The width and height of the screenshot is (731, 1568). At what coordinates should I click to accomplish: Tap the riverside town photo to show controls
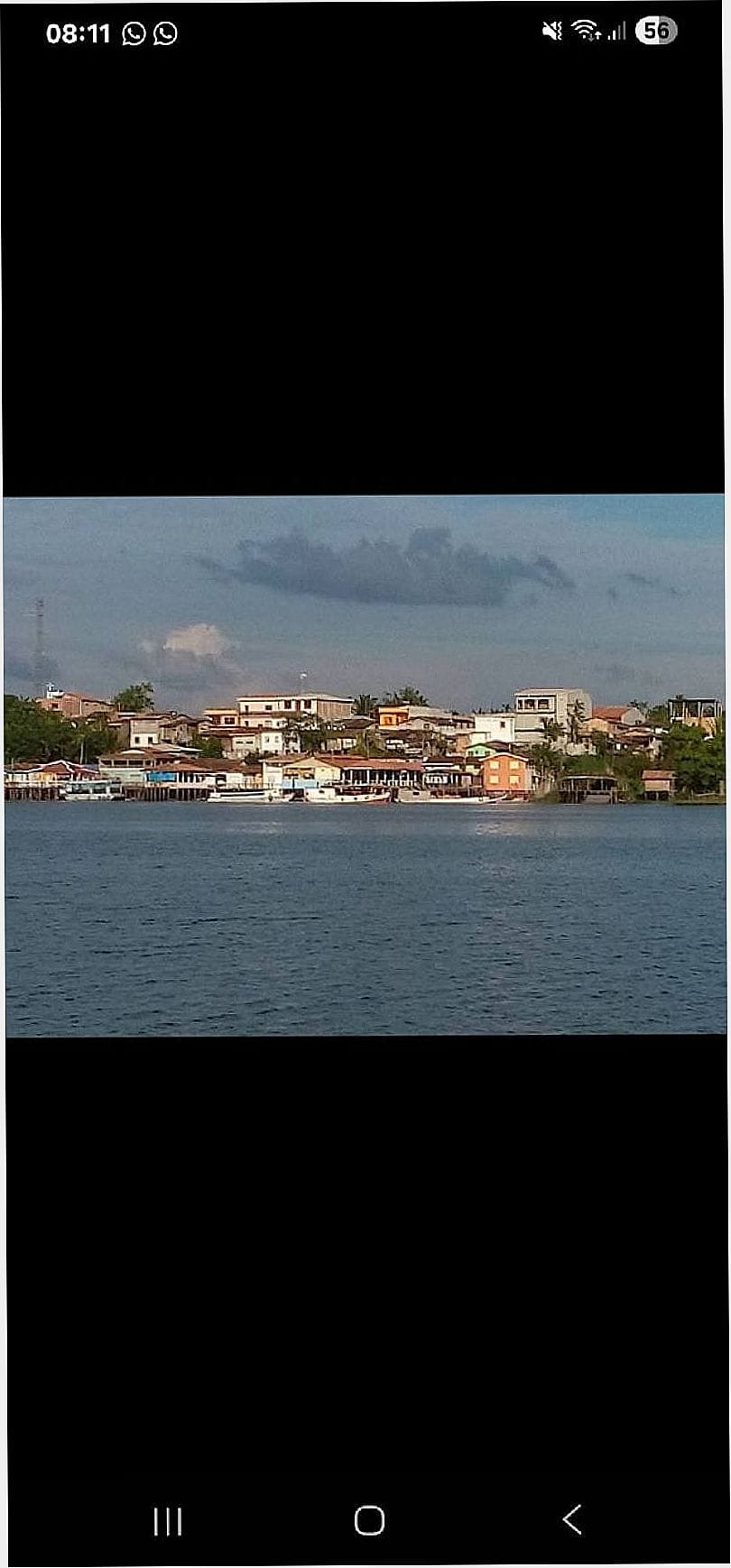(365, 765)
